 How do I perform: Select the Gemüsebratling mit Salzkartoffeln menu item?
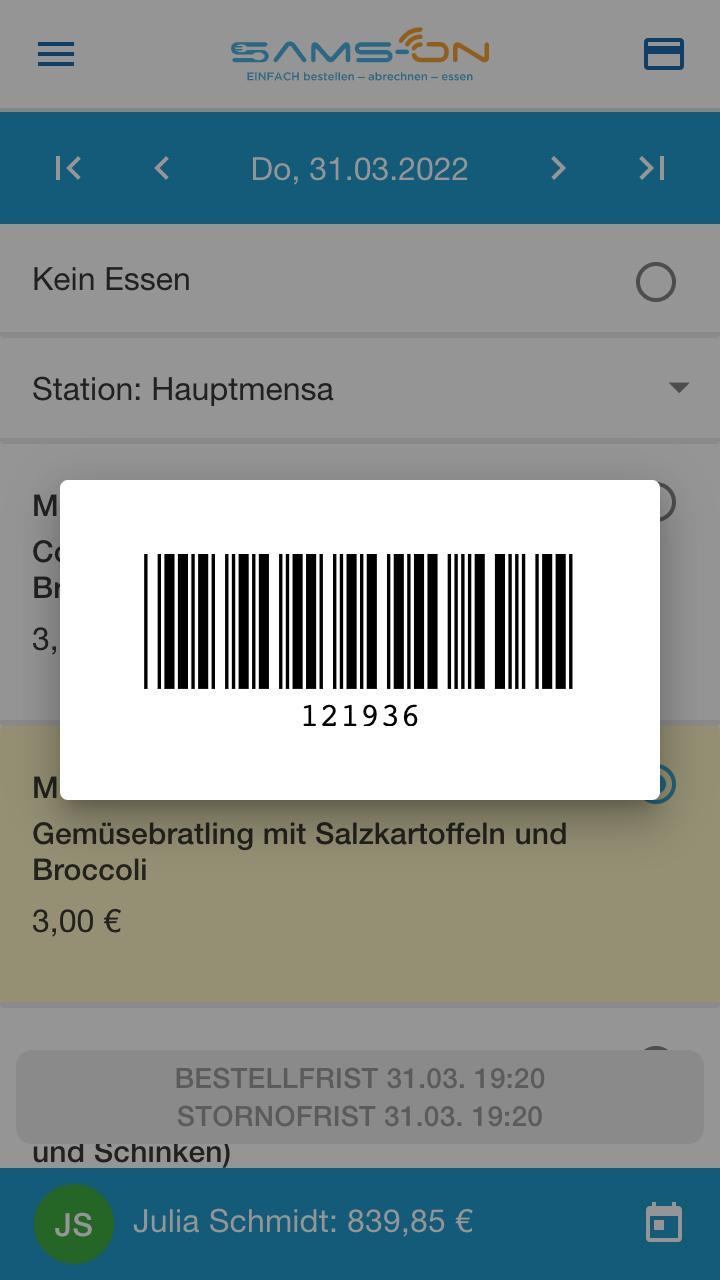[300, 852]
